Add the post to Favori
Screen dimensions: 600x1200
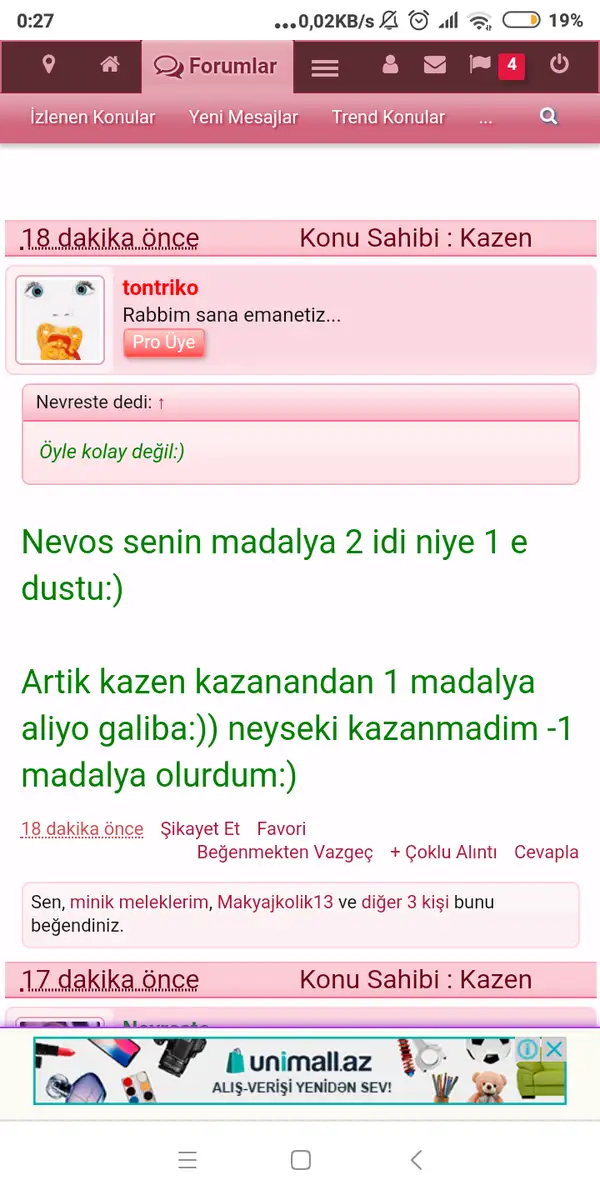(x=281, y=829)
